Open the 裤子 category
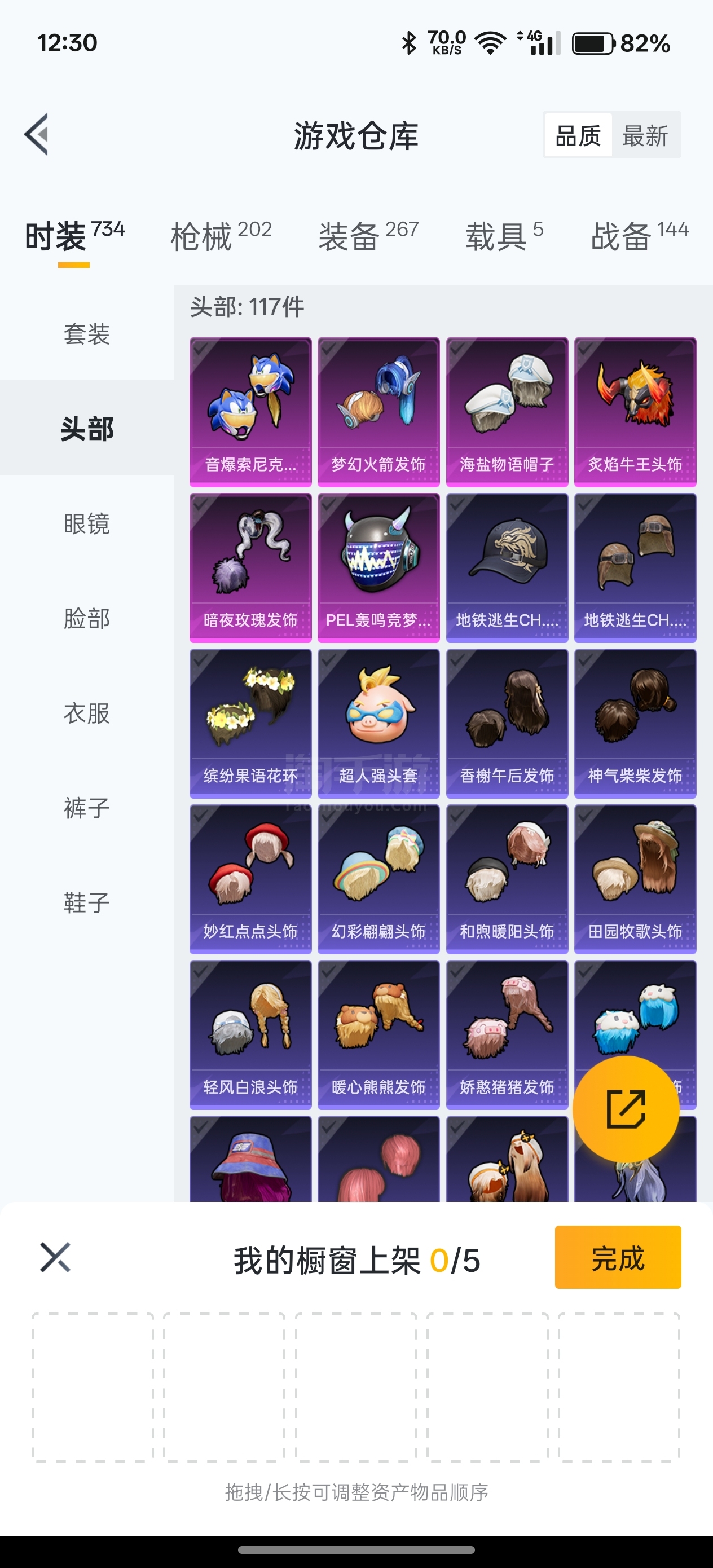Viewport: 713px width, 1568px height. [x=86, y=808]
